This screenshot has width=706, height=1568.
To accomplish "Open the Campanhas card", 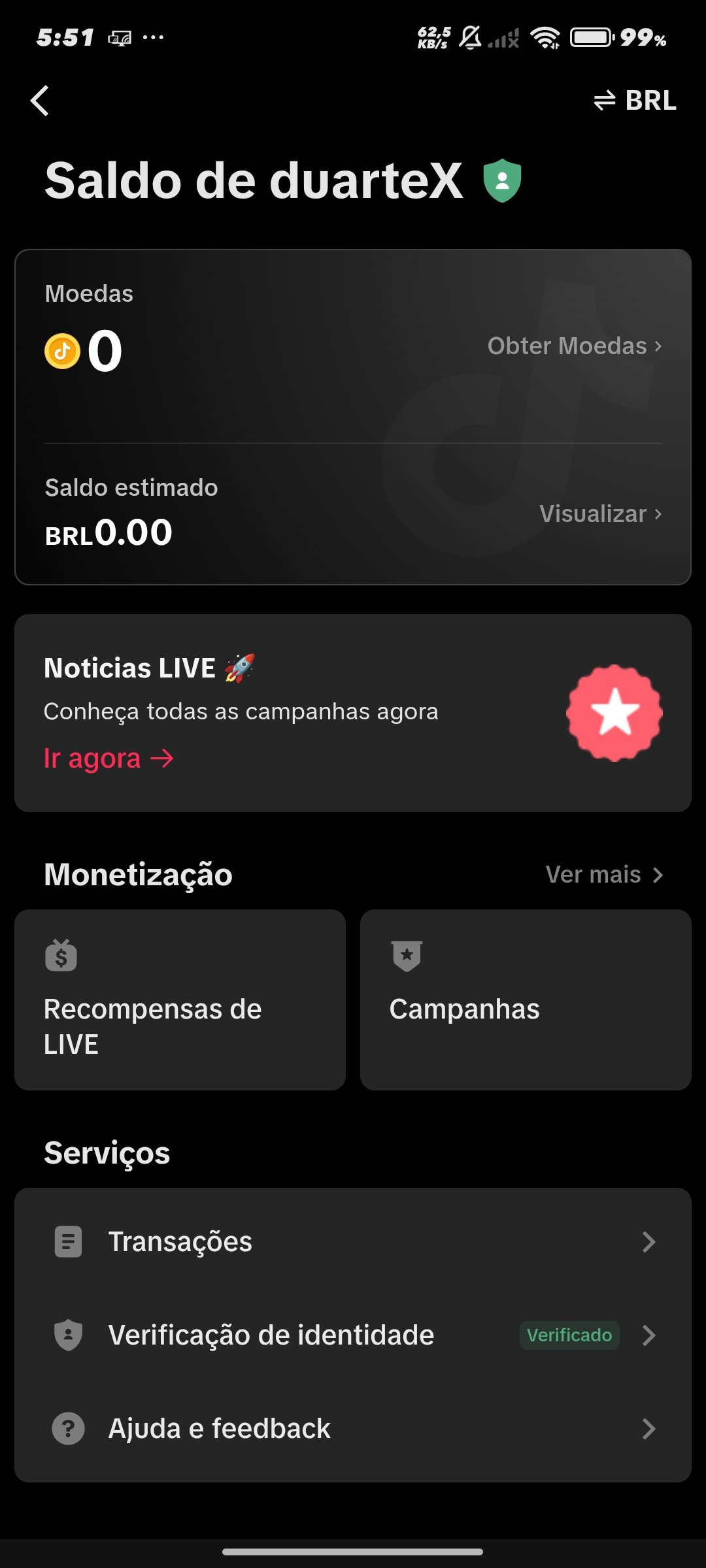I will (x=526, y=1000).
